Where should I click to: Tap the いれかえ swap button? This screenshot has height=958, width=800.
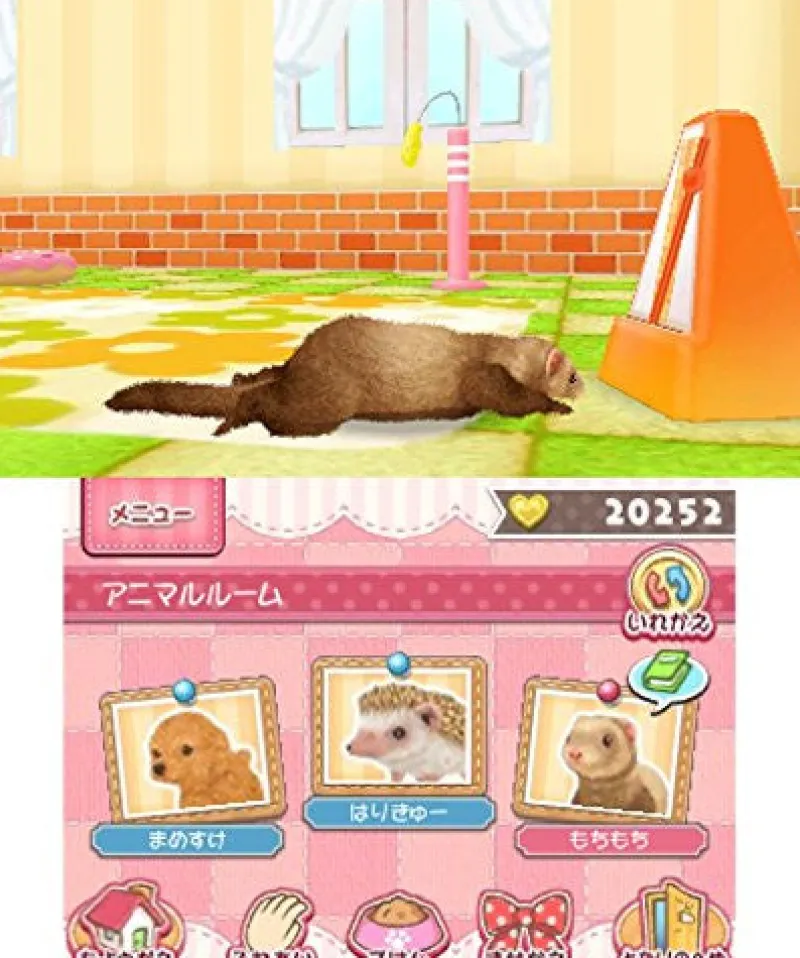pyautogui.click(x=668, y=592)
